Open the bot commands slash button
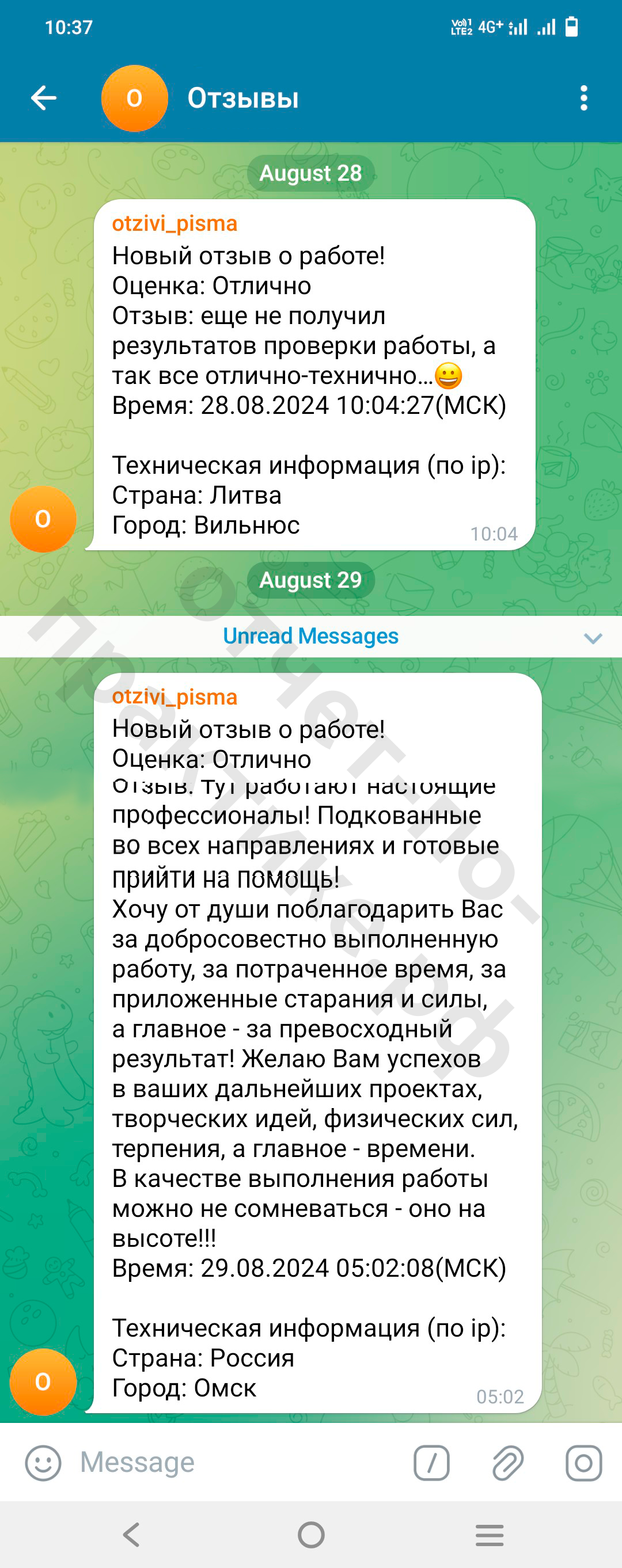 (431, 1462)
